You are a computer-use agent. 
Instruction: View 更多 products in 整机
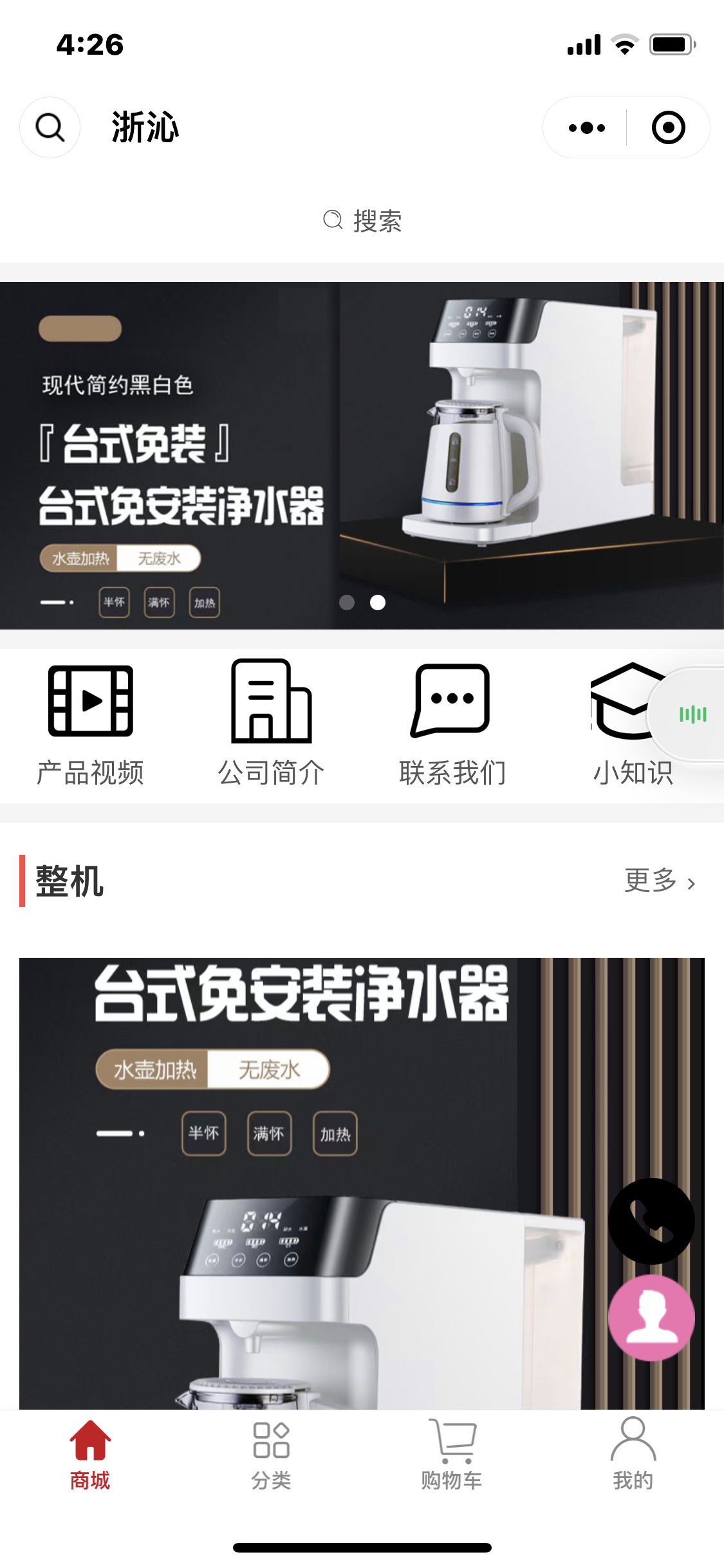click(x=659, y=881)
